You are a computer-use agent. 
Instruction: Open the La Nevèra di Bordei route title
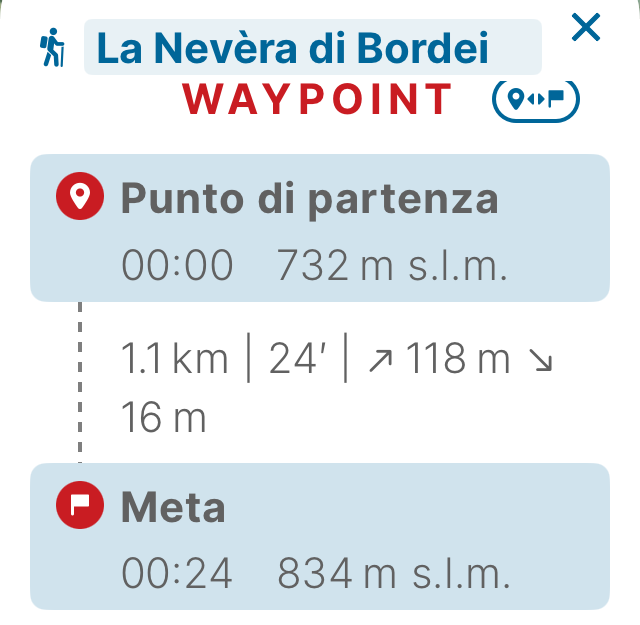coord(312,48)
